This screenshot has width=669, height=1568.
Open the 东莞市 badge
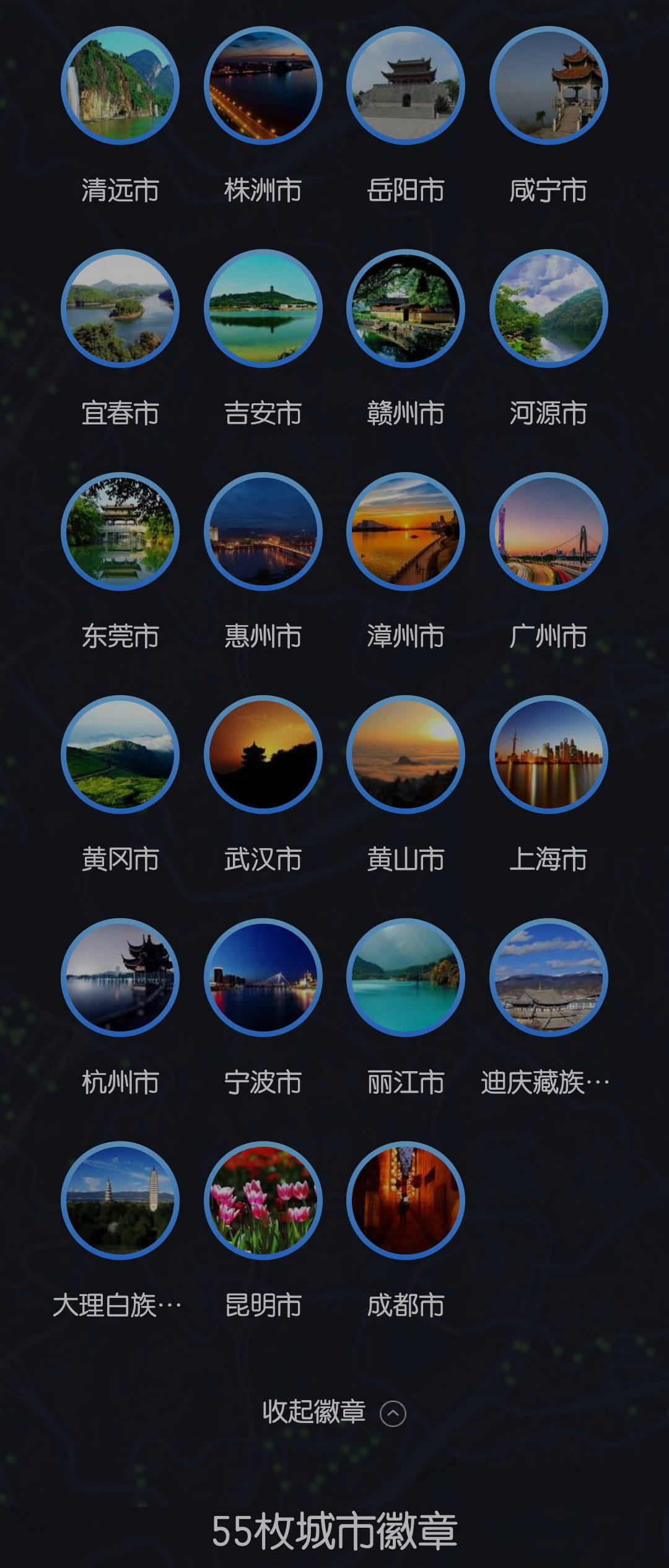120,532
